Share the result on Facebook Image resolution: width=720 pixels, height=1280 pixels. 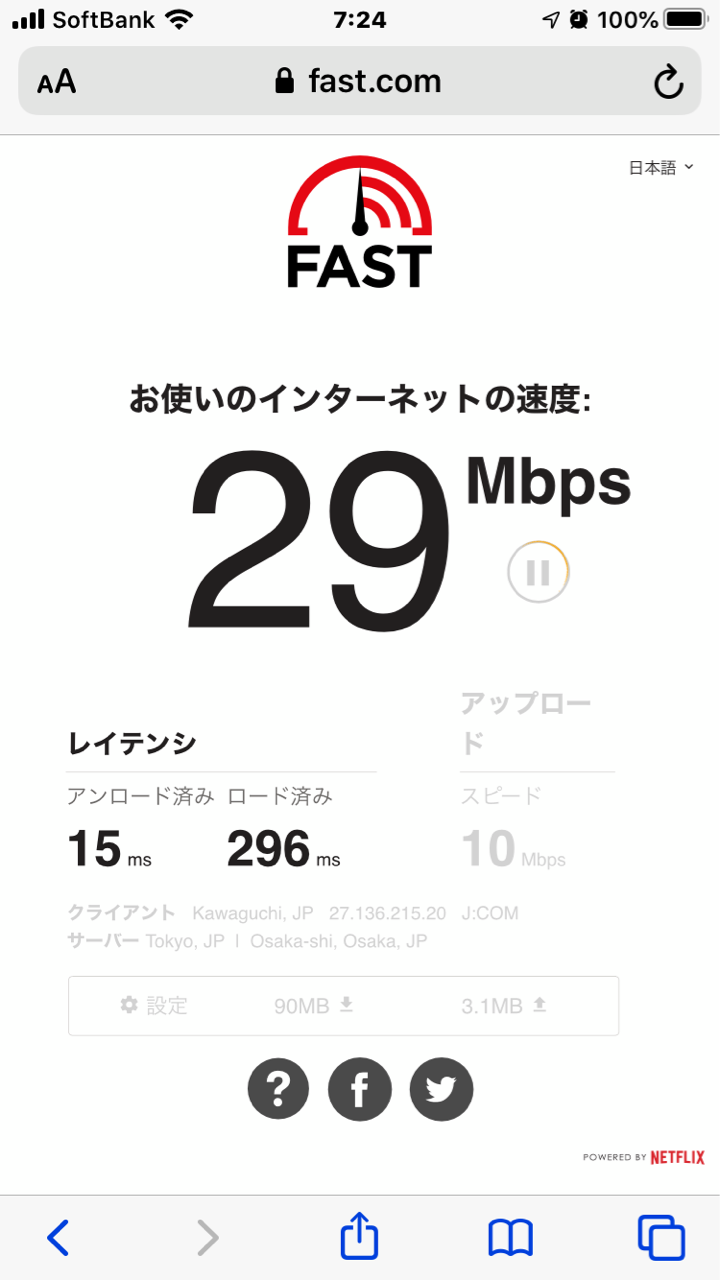pos(360,1089)
